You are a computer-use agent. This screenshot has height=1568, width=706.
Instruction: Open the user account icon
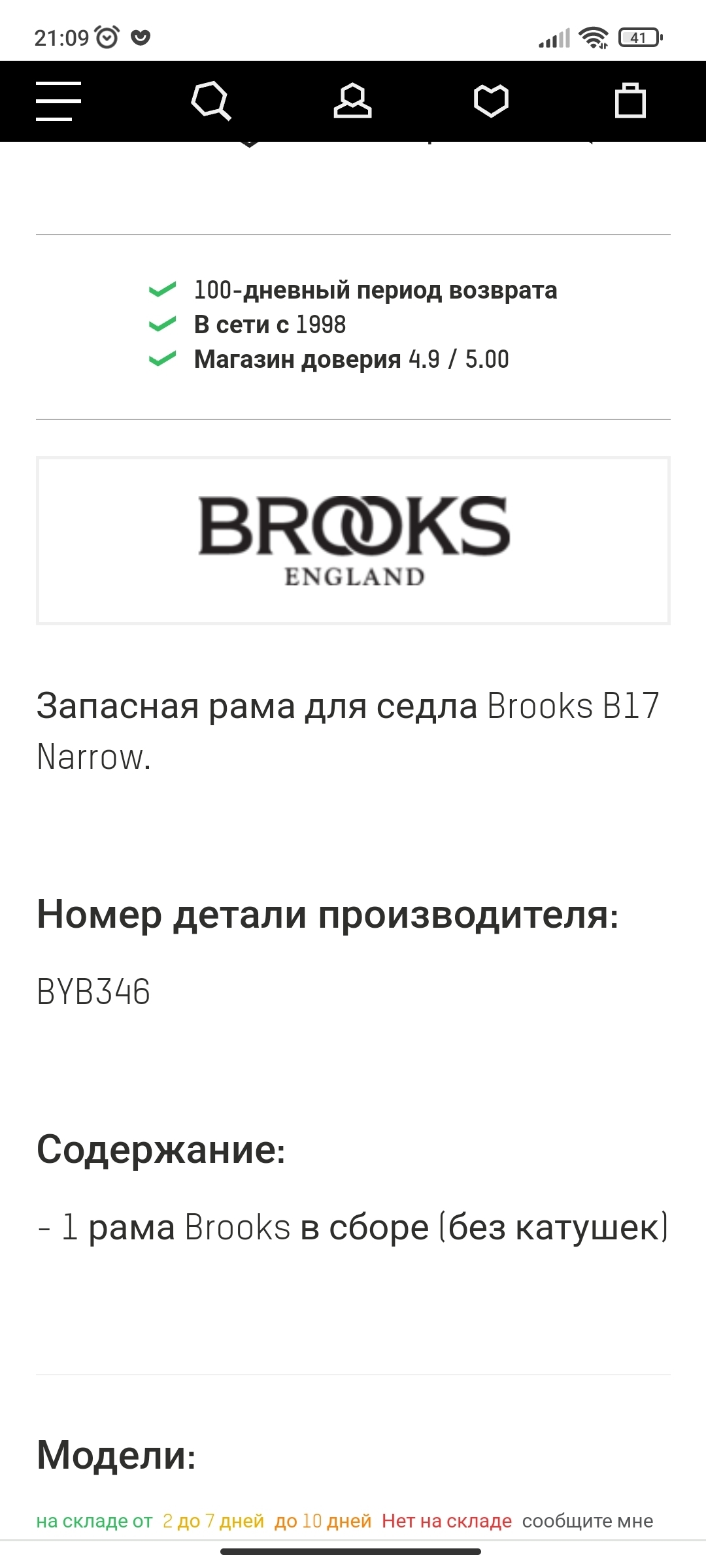tap(352, 101)
